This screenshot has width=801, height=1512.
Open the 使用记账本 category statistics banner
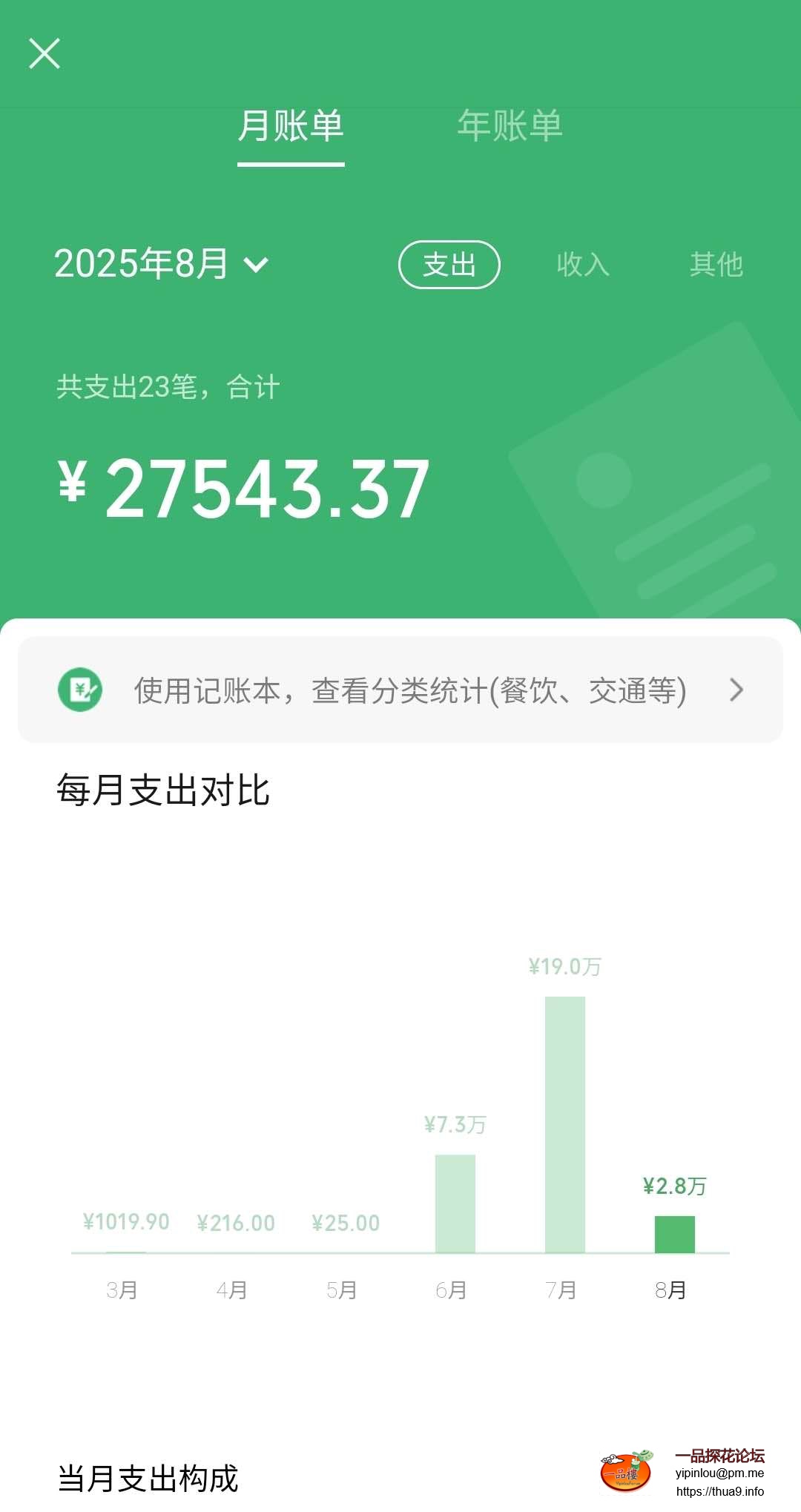pos(400,690)
